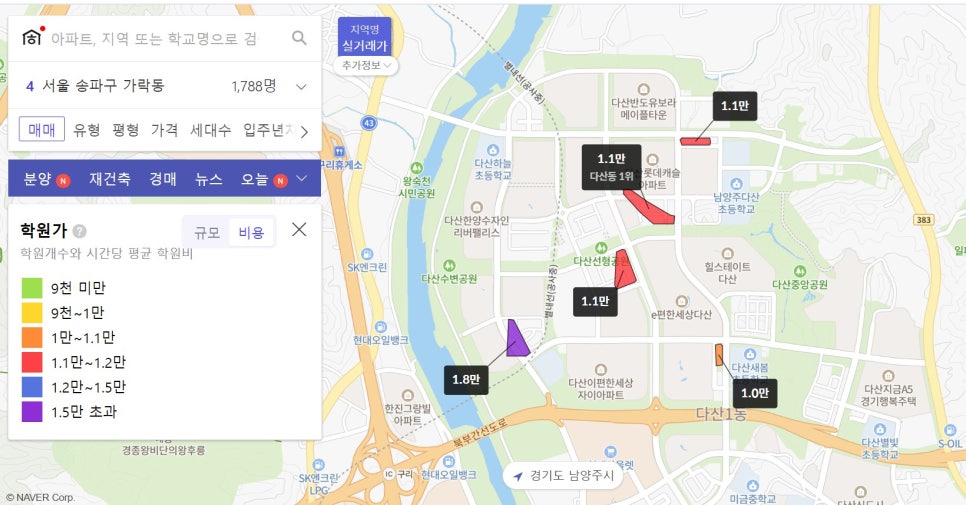Open the 가격 filter

tap(164, 130)
